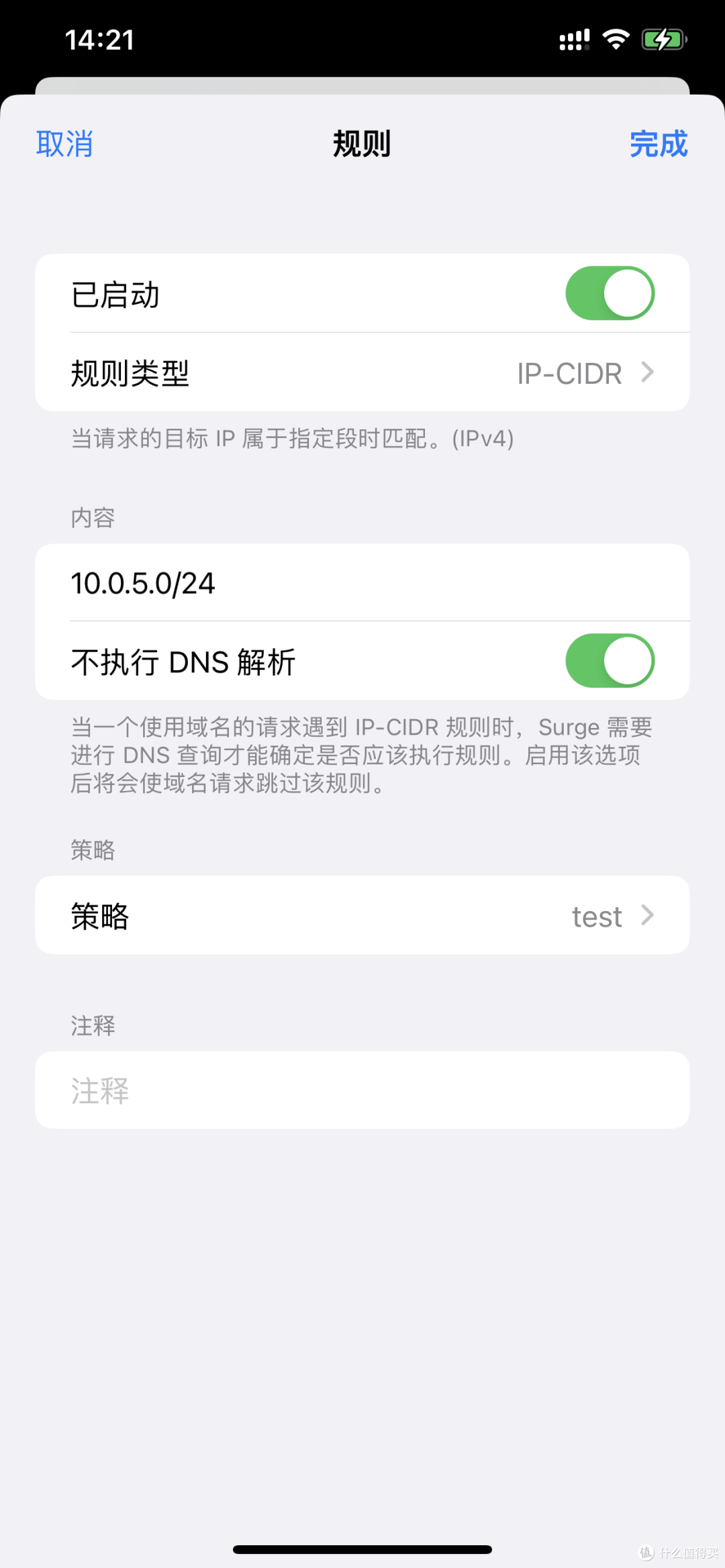Tap 完成 to save the rule

[x=659, y=144]
